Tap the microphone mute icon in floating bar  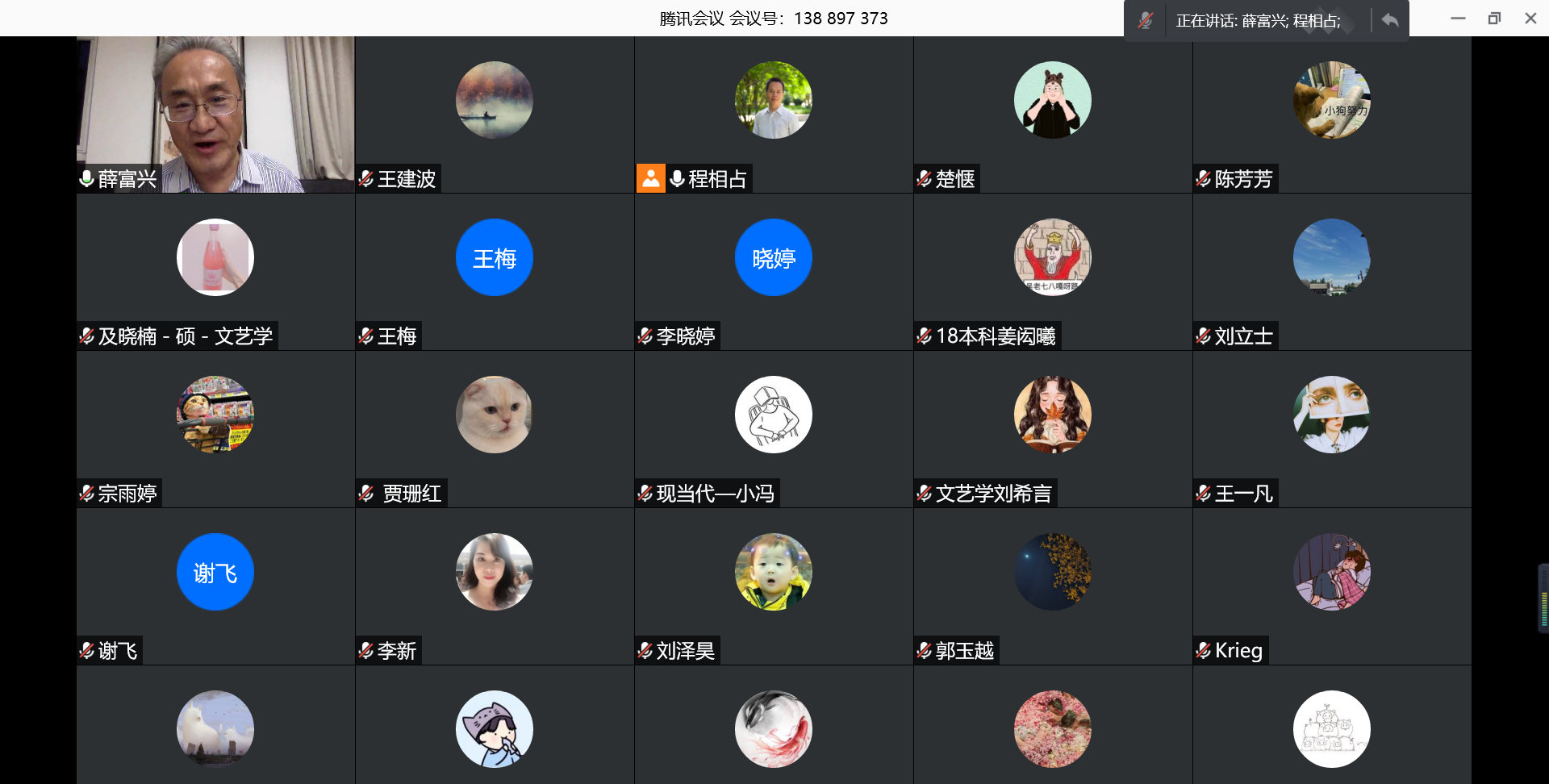[x=1145, y=20]
